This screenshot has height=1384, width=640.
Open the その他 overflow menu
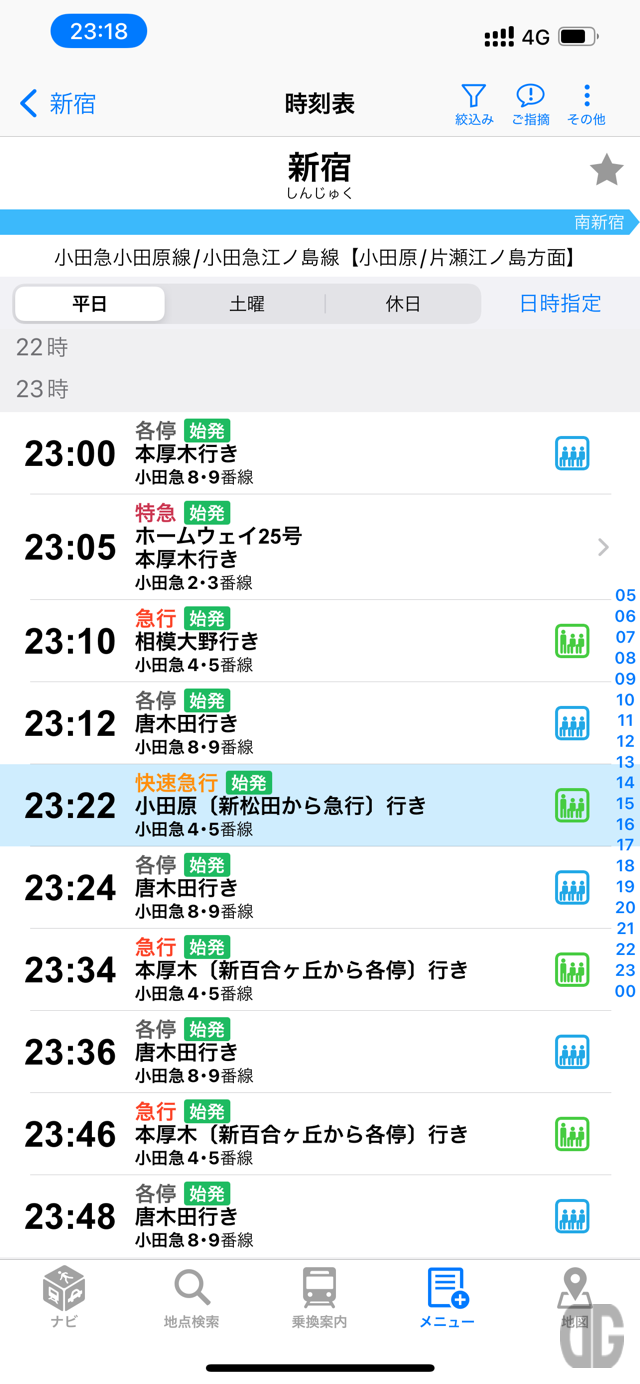pos(586,104)
